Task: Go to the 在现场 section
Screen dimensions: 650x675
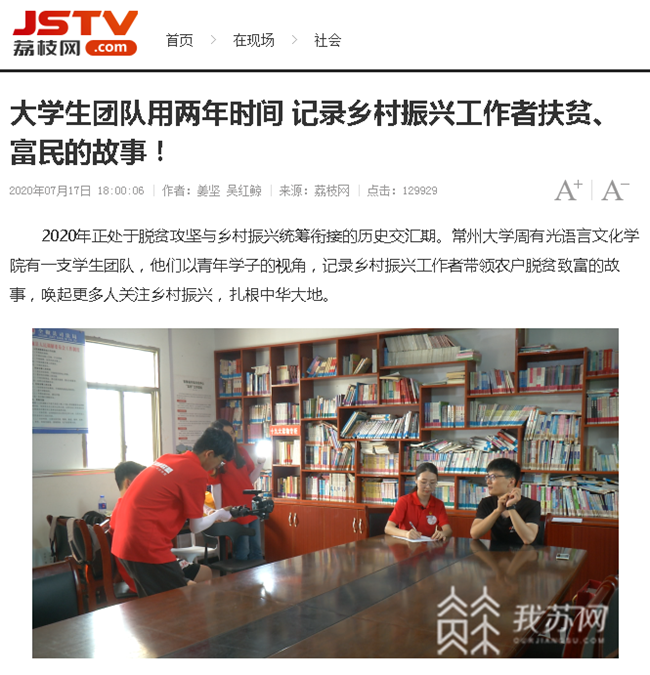Action: point(253,40)
